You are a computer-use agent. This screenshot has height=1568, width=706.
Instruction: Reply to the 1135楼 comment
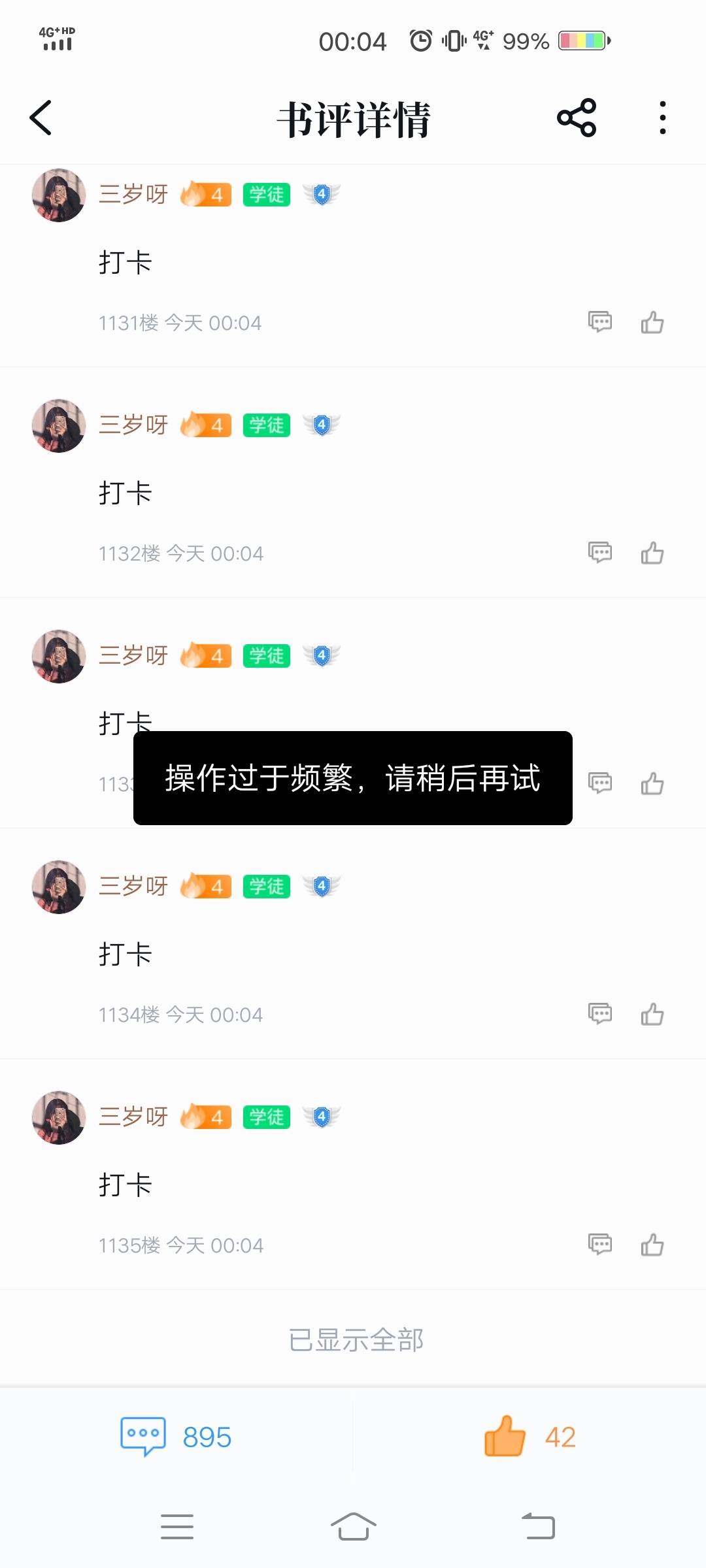point(599,1245)
